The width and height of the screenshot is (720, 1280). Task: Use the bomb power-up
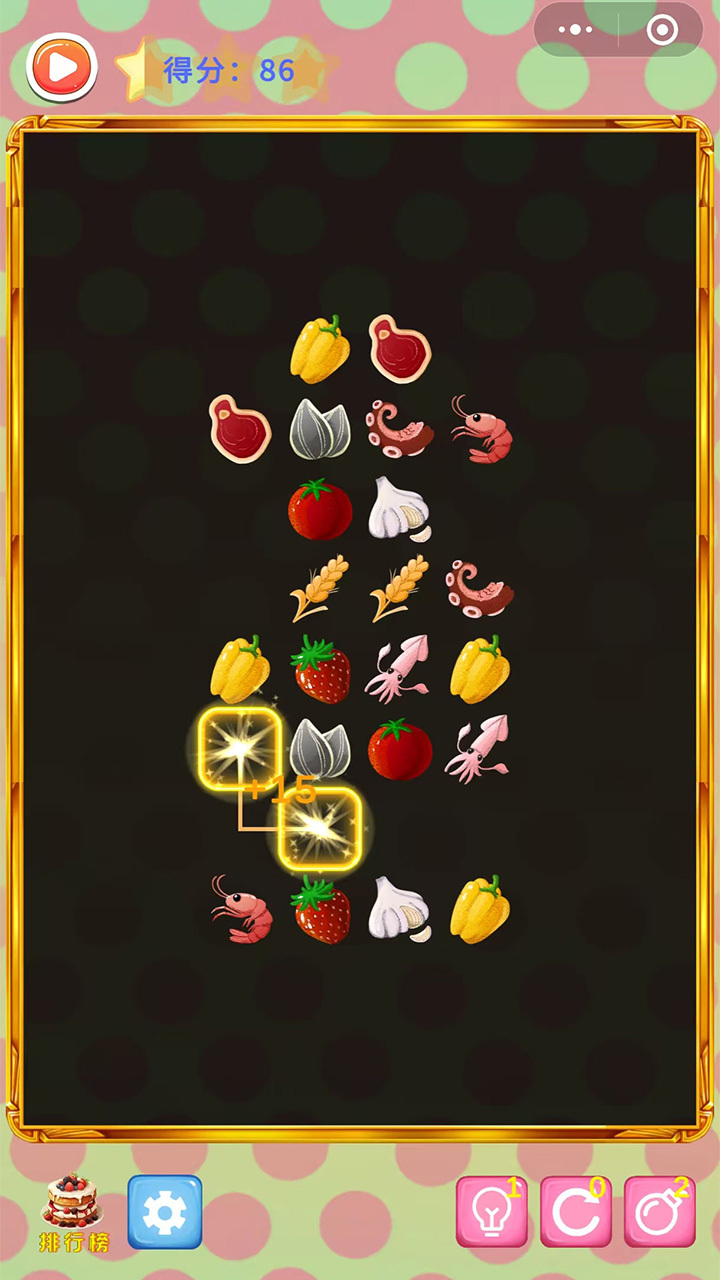click(x=659, y=1212)
